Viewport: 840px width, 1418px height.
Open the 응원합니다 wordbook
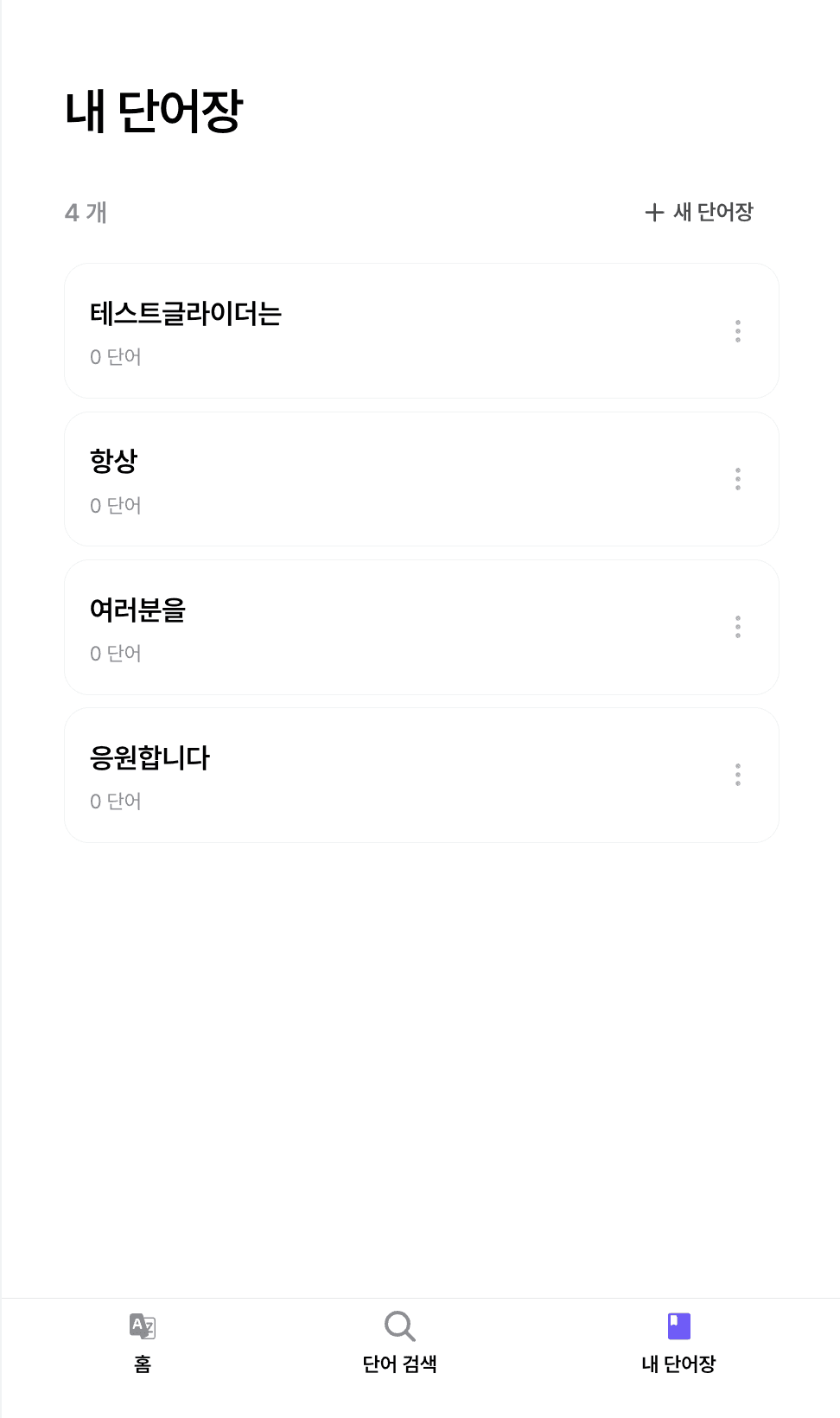coord(422,775)
